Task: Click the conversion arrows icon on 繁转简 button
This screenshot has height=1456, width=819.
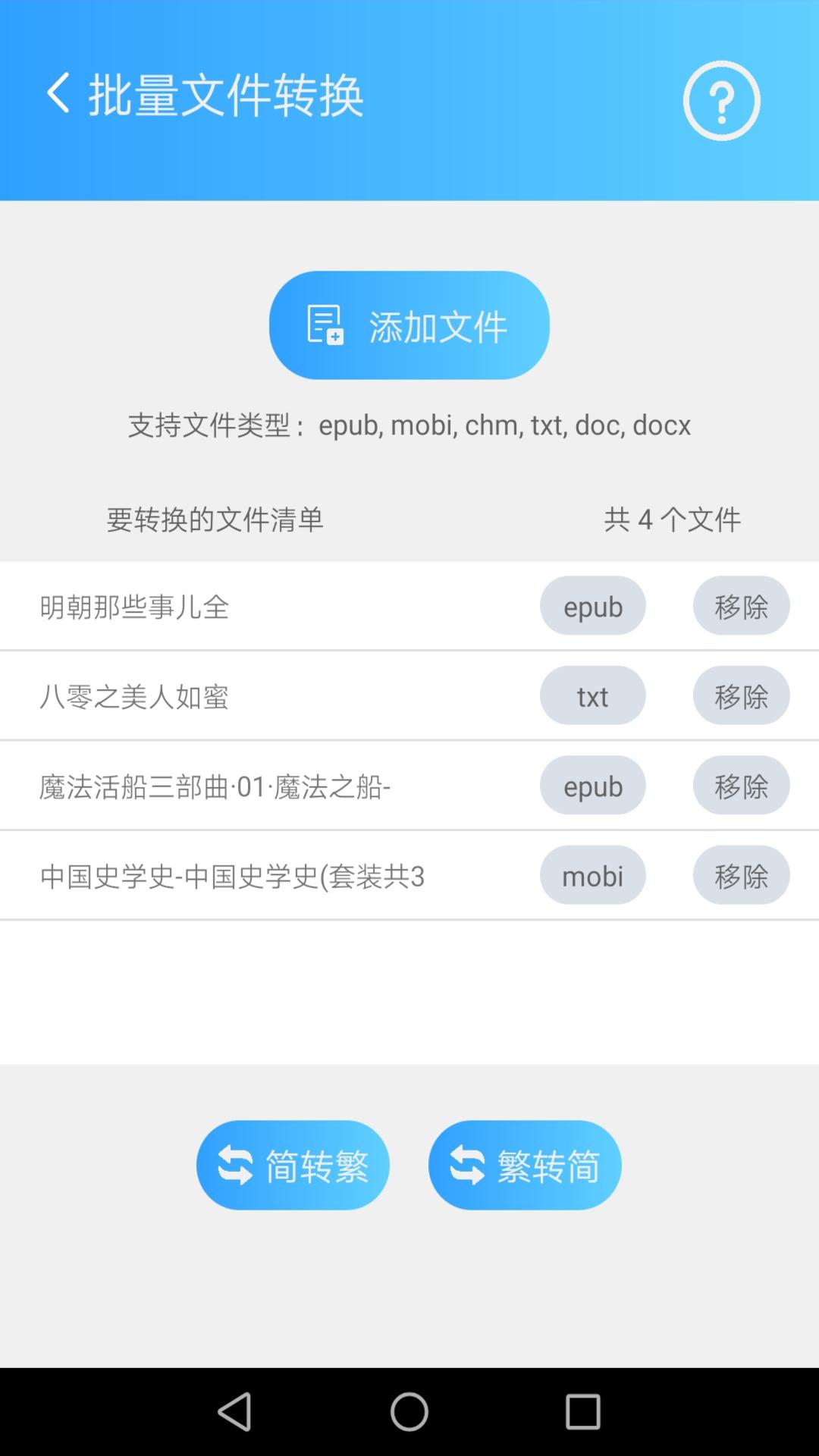Action: click(468, 1165)
